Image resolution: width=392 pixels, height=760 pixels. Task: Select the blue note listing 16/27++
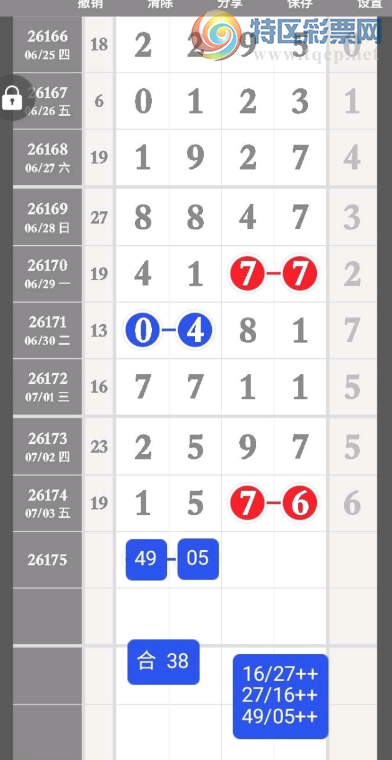(x=281, y=696)
